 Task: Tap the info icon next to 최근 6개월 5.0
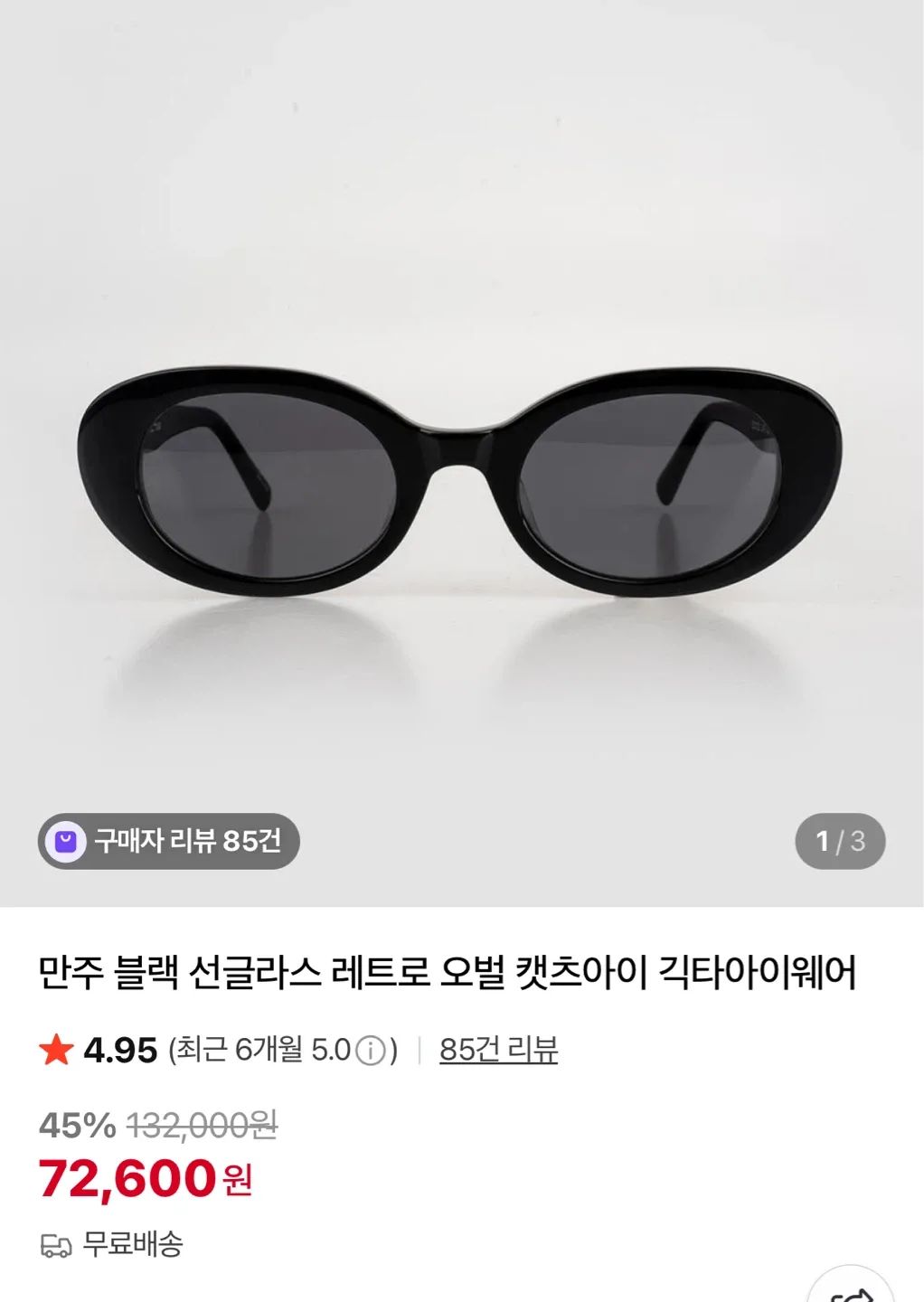pos(371,1051)
